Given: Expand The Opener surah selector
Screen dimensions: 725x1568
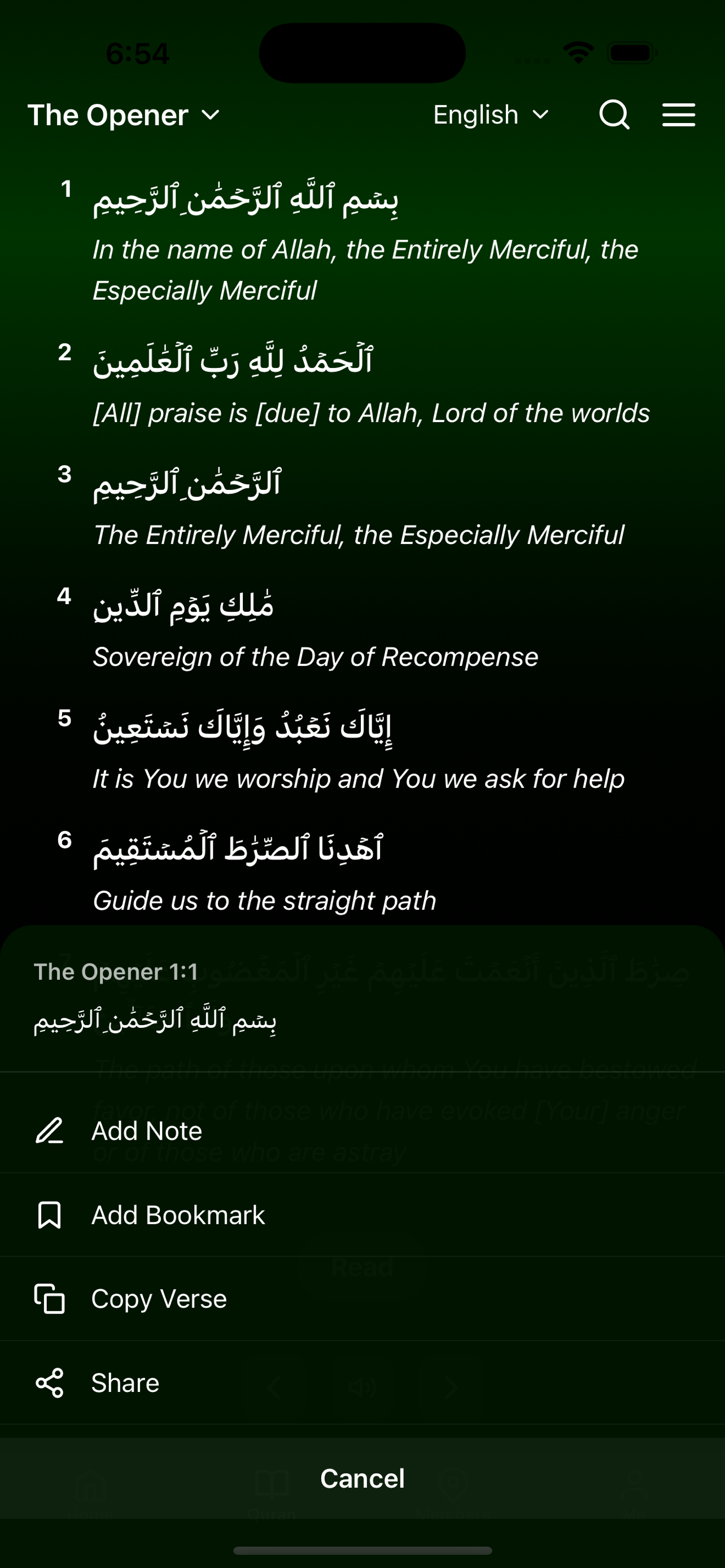Looking at the screenshot, I should coord(124,115).
